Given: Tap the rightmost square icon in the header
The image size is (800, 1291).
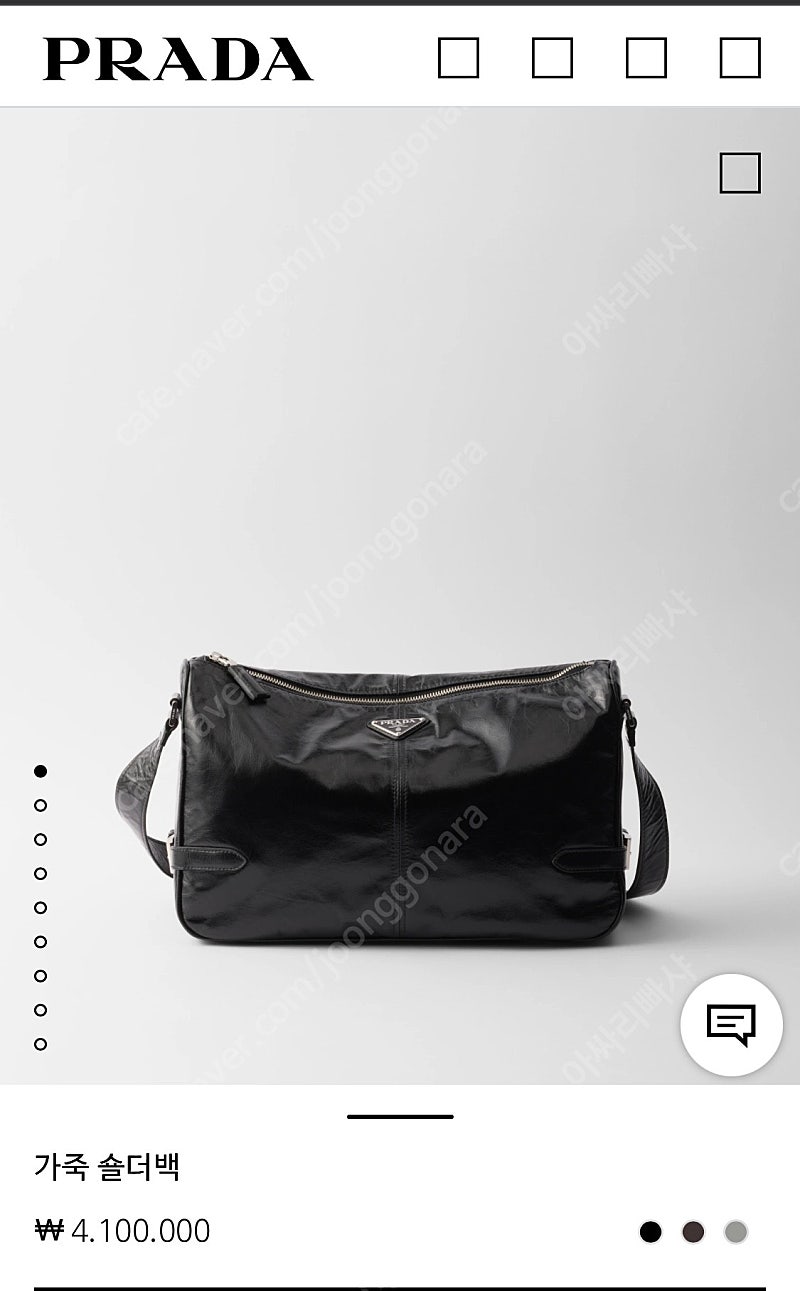Looking at the screenshot, I should click(x=740, y=57).
